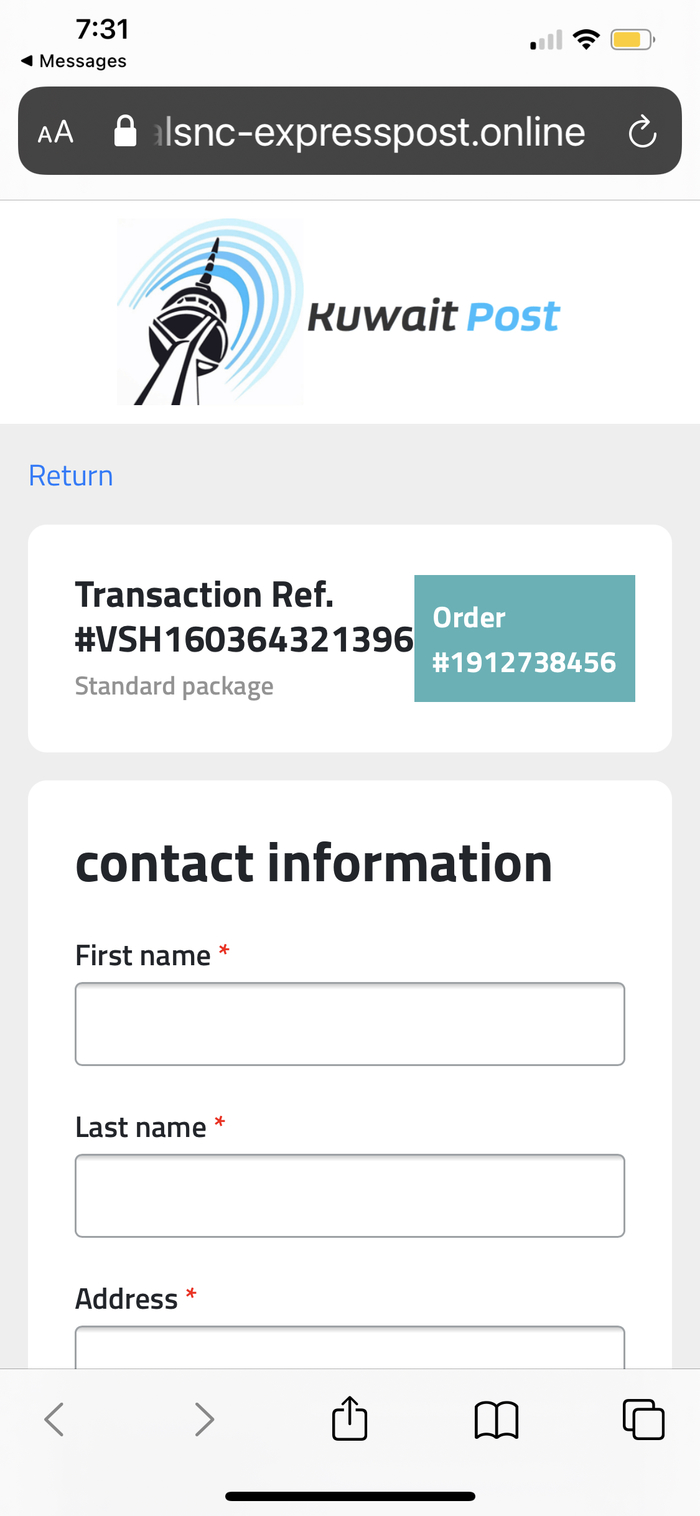Return to Messages app
700x1516 pixels.
[x=74, y=61]
